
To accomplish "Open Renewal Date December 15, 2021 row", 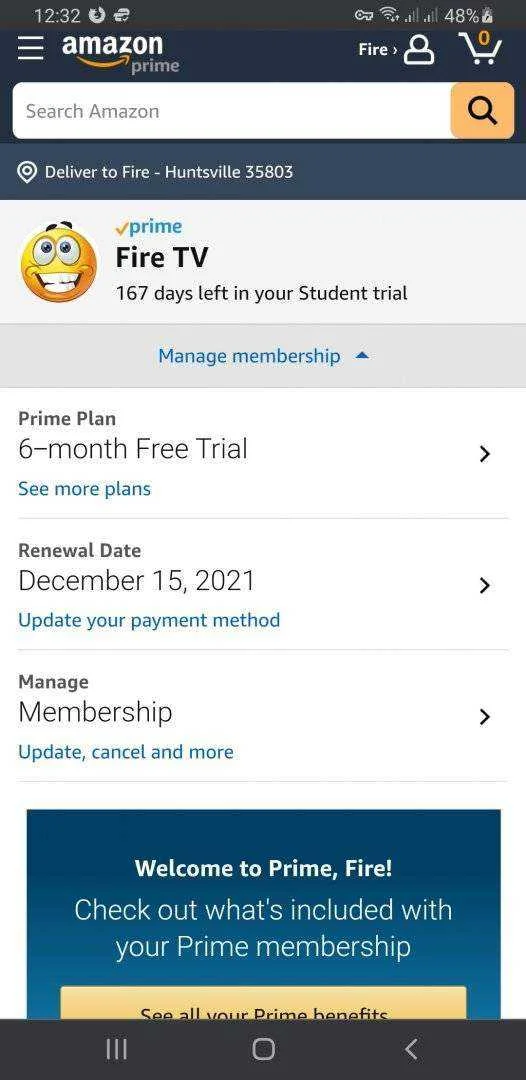I will 263,584.
